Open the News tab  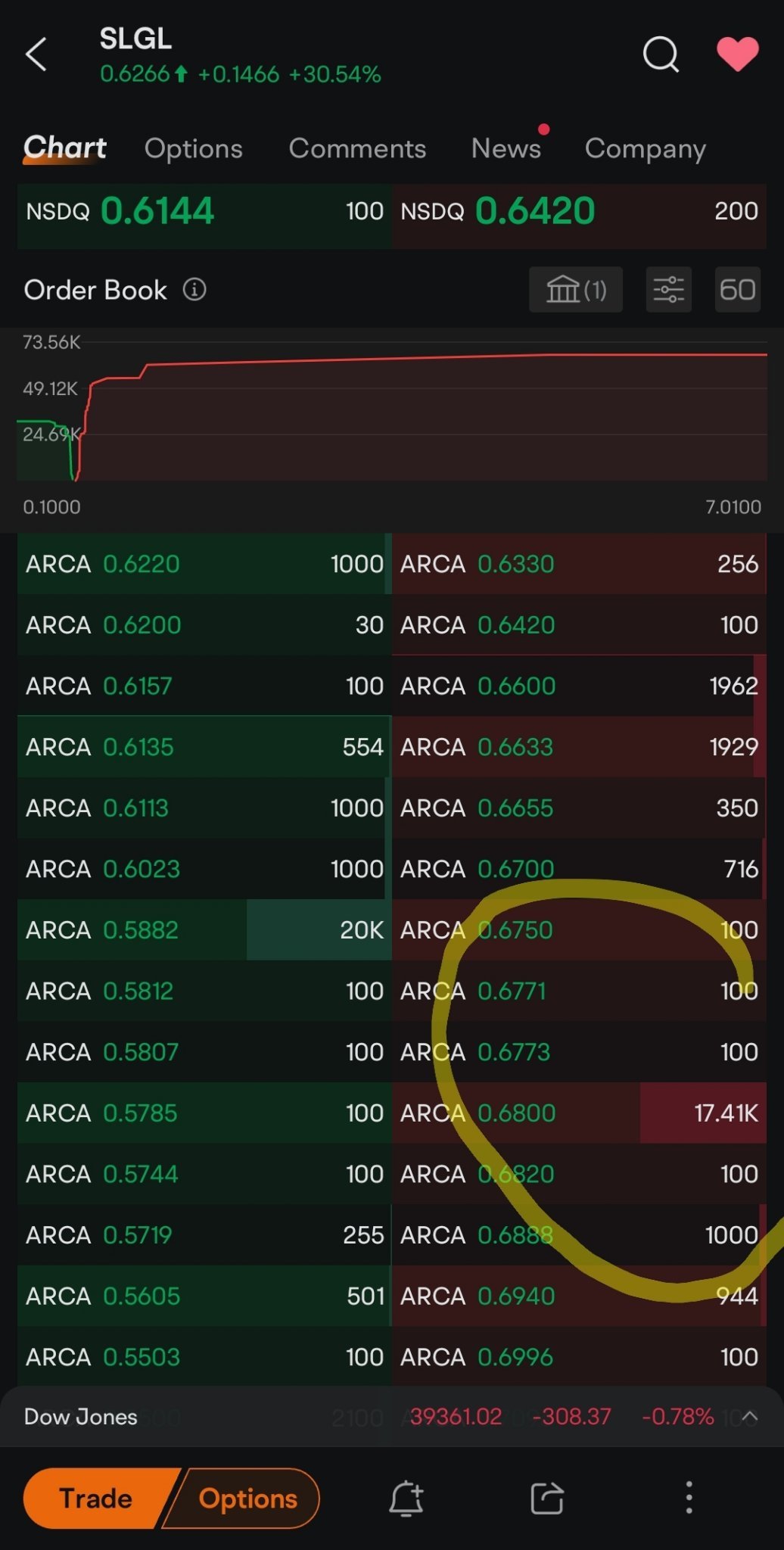pos(506,148)
